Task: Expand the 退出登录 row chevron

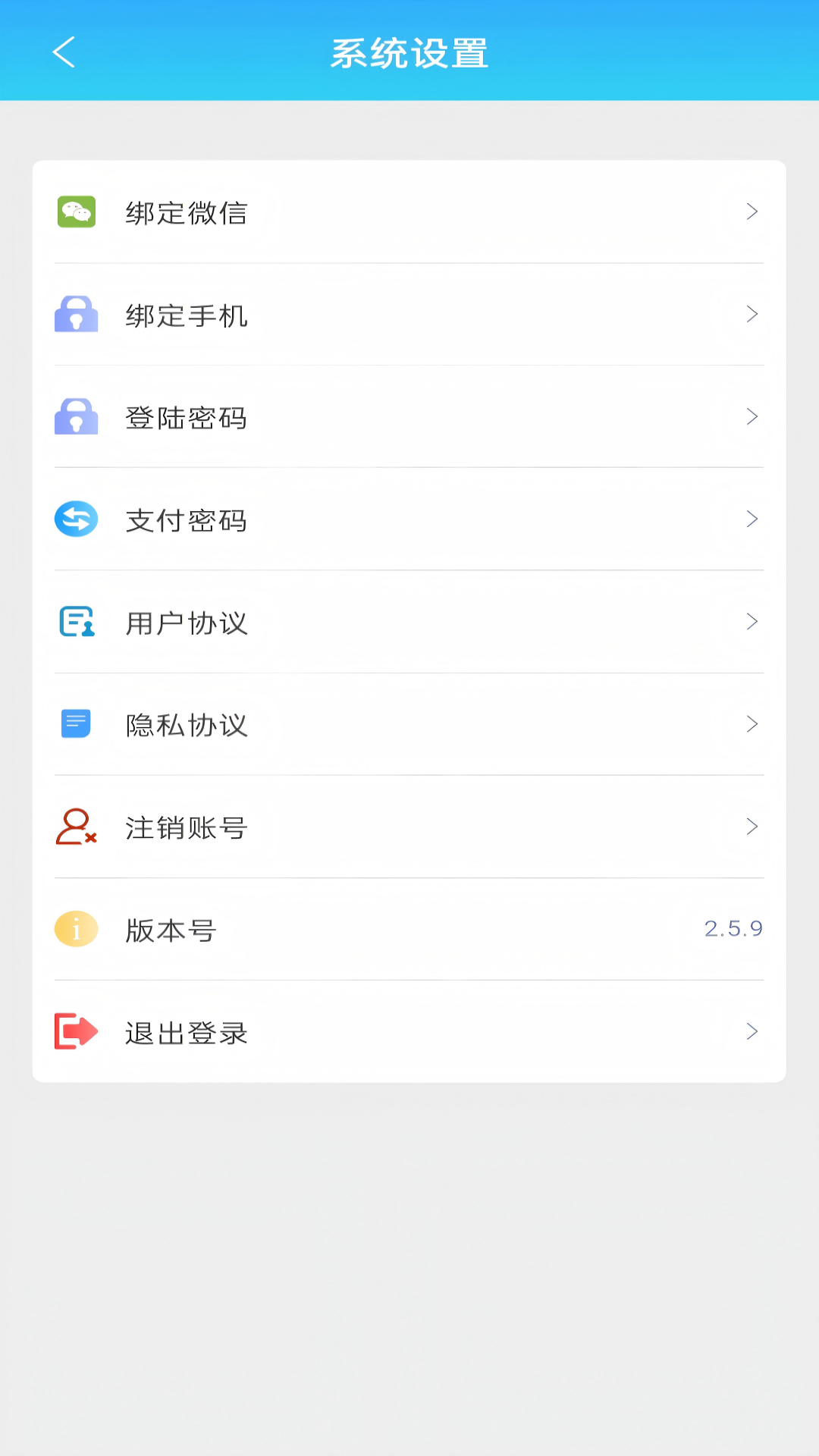Action: click(752, 1031)
